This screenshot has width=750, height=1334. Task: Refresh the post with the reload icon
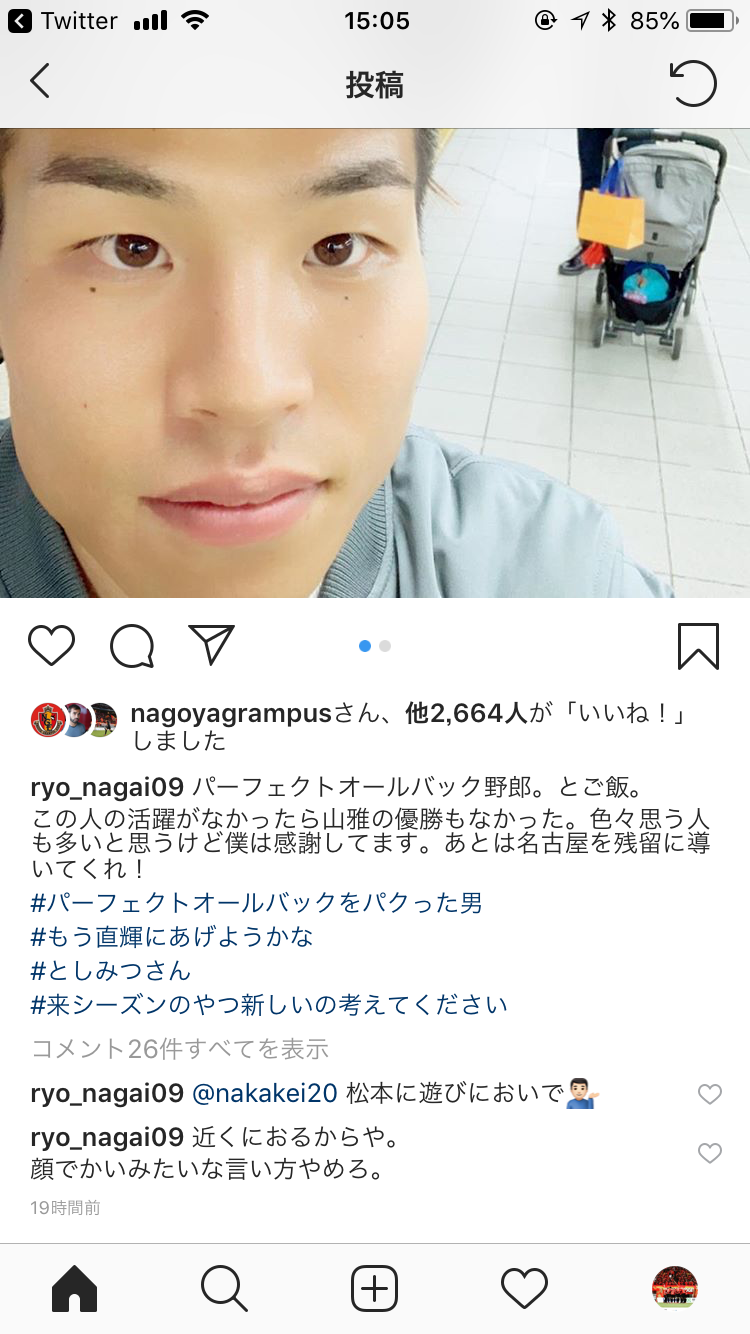tap(693, 83)
